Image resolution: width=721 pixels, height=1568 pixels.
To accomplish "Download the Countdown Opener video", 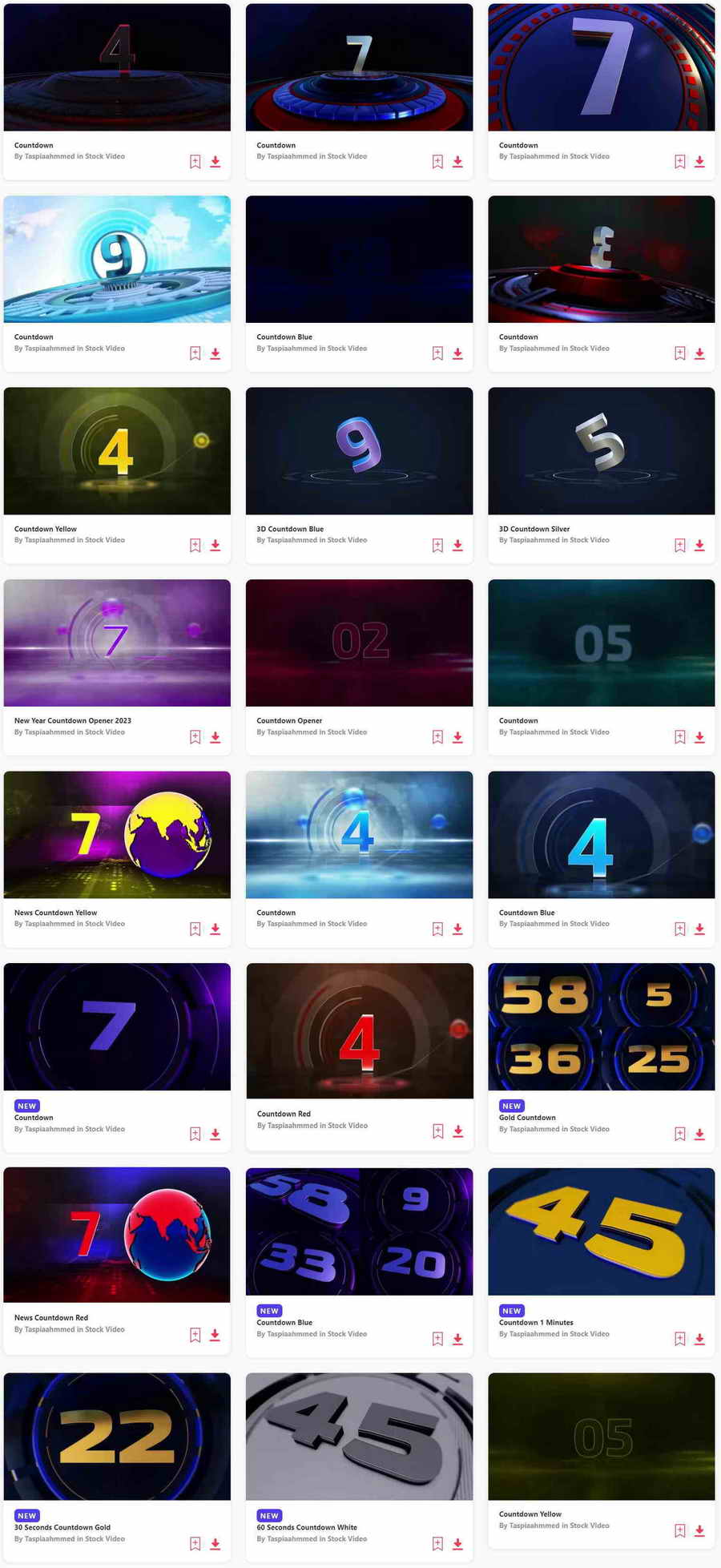I will point(457,737).
